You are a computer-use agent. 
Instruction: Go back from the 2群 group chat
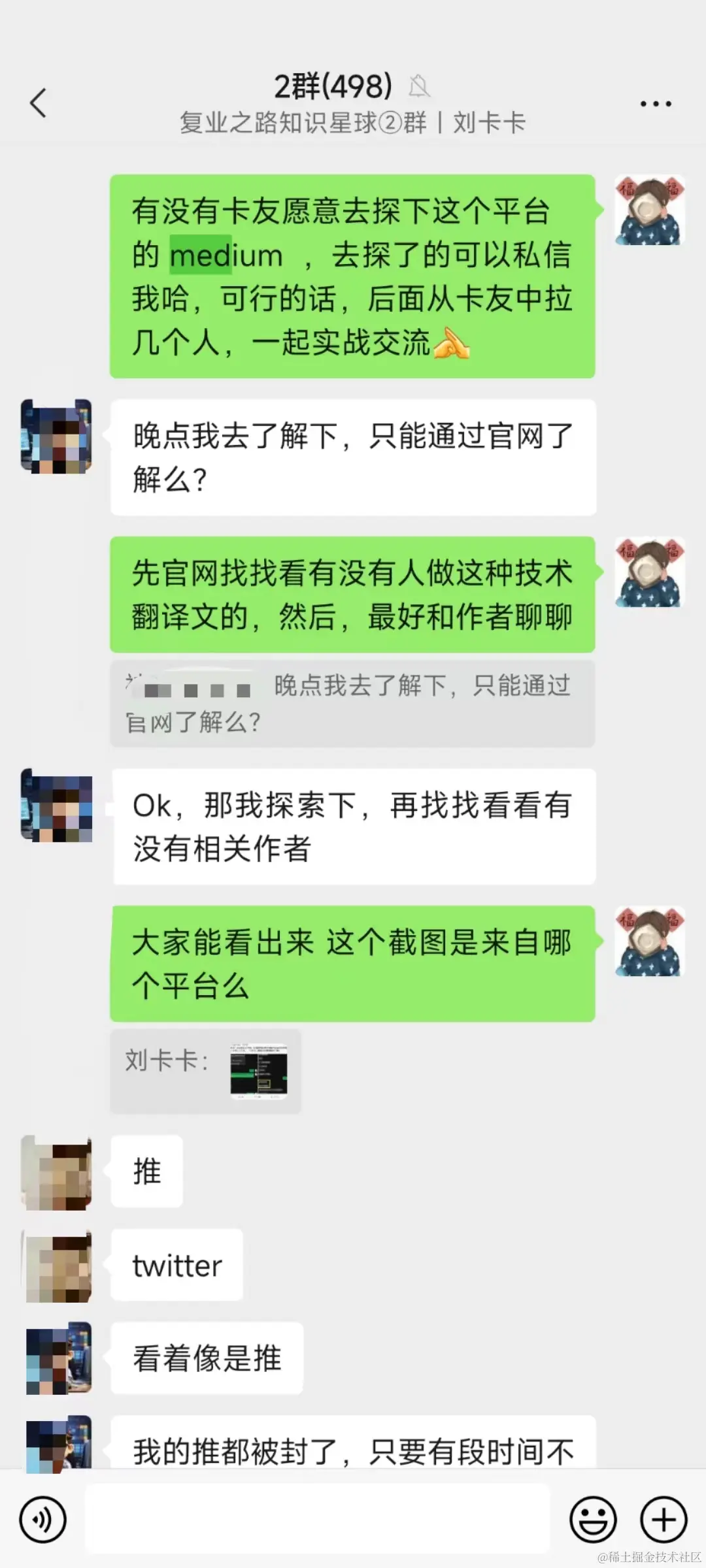click(39, 103)
